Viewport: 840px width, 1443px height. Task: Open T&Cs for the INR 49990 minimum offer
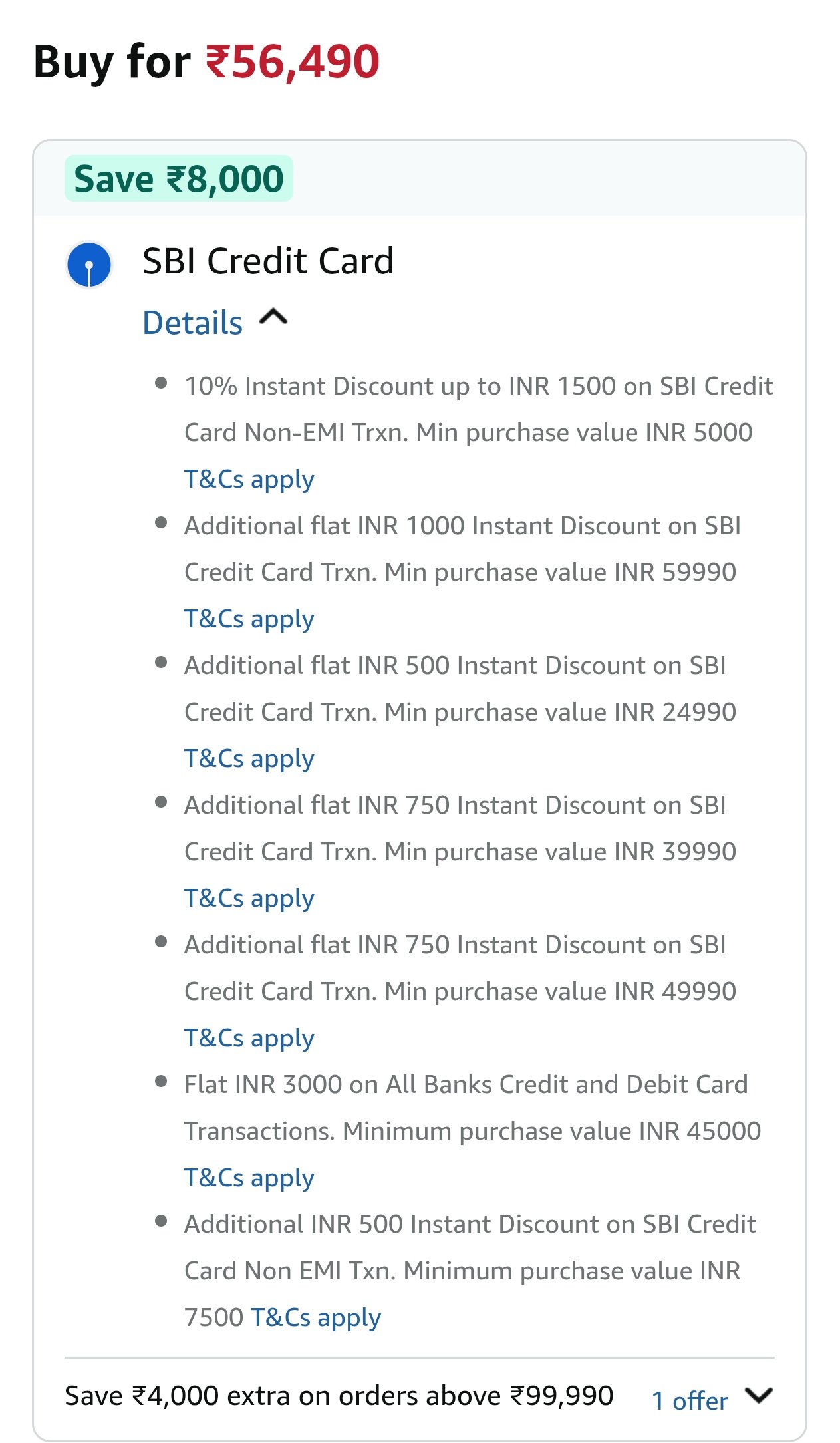click(x=249, y=1038)
